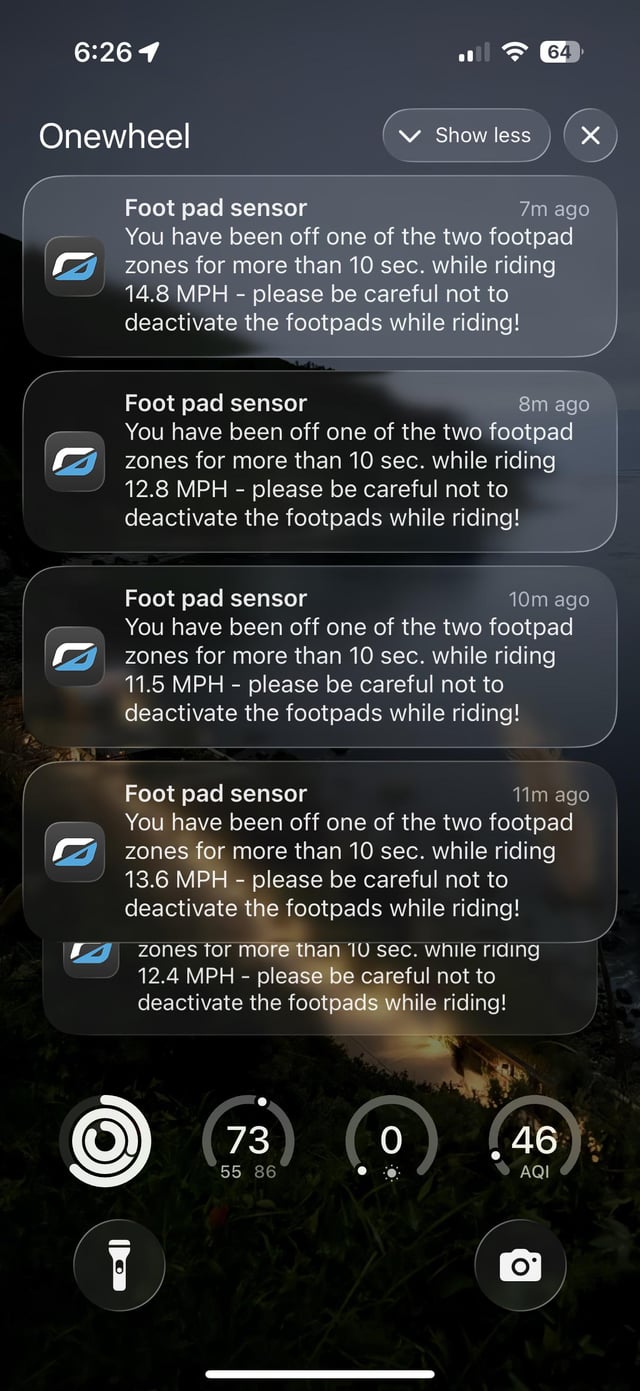
Task: Open the UV index widget
Action: pos(391,1141)
